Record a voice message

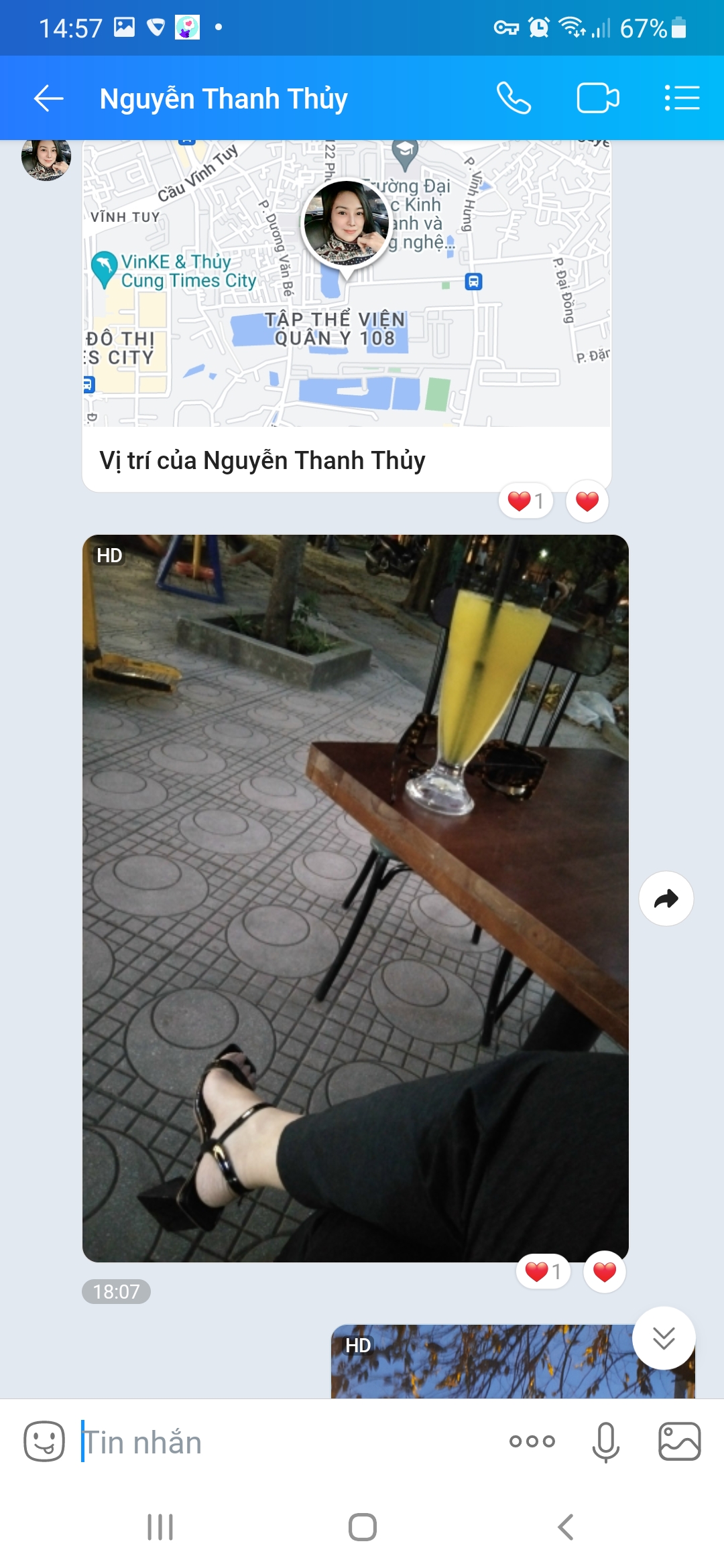point(605,1441)
